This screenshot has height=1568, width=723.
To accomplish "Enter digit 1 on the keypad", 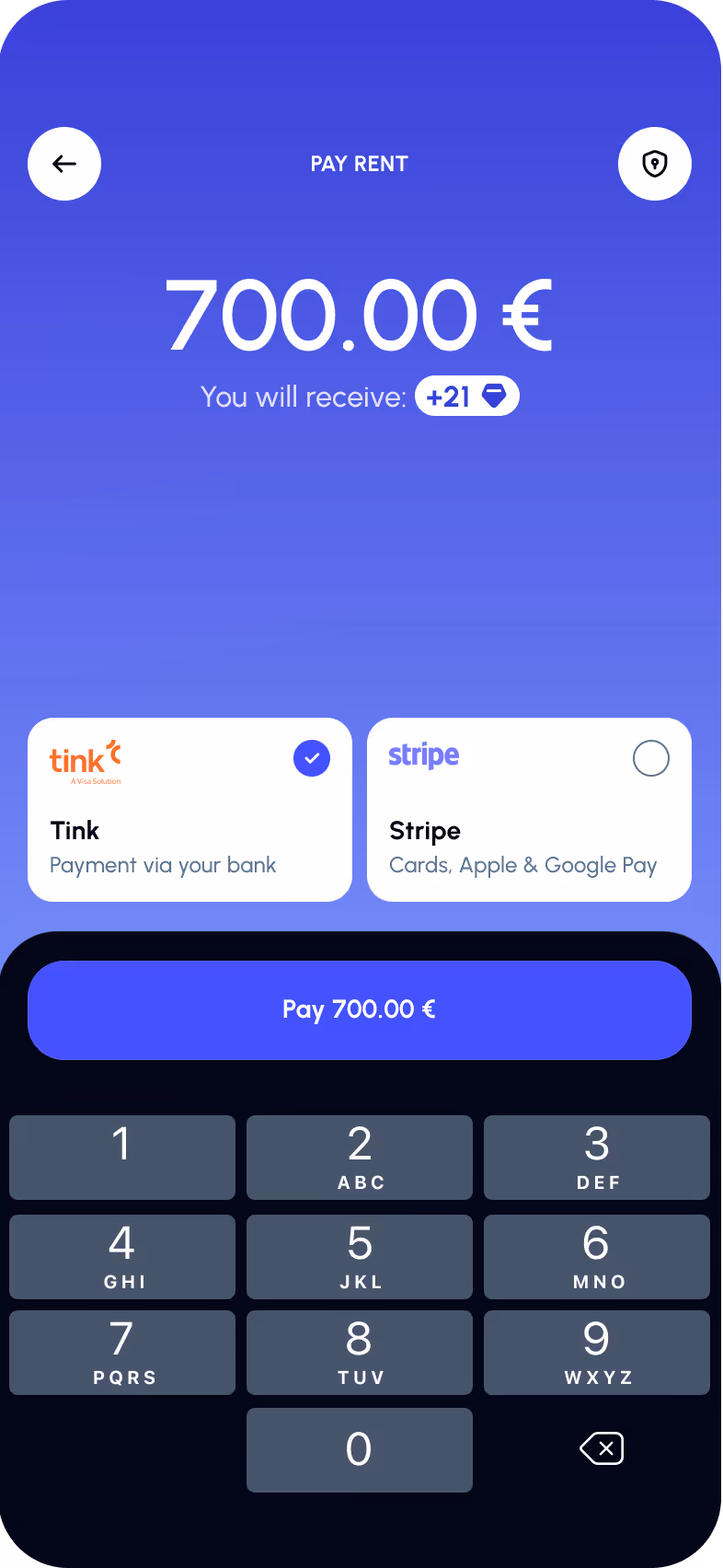I will coord(122,1158).
